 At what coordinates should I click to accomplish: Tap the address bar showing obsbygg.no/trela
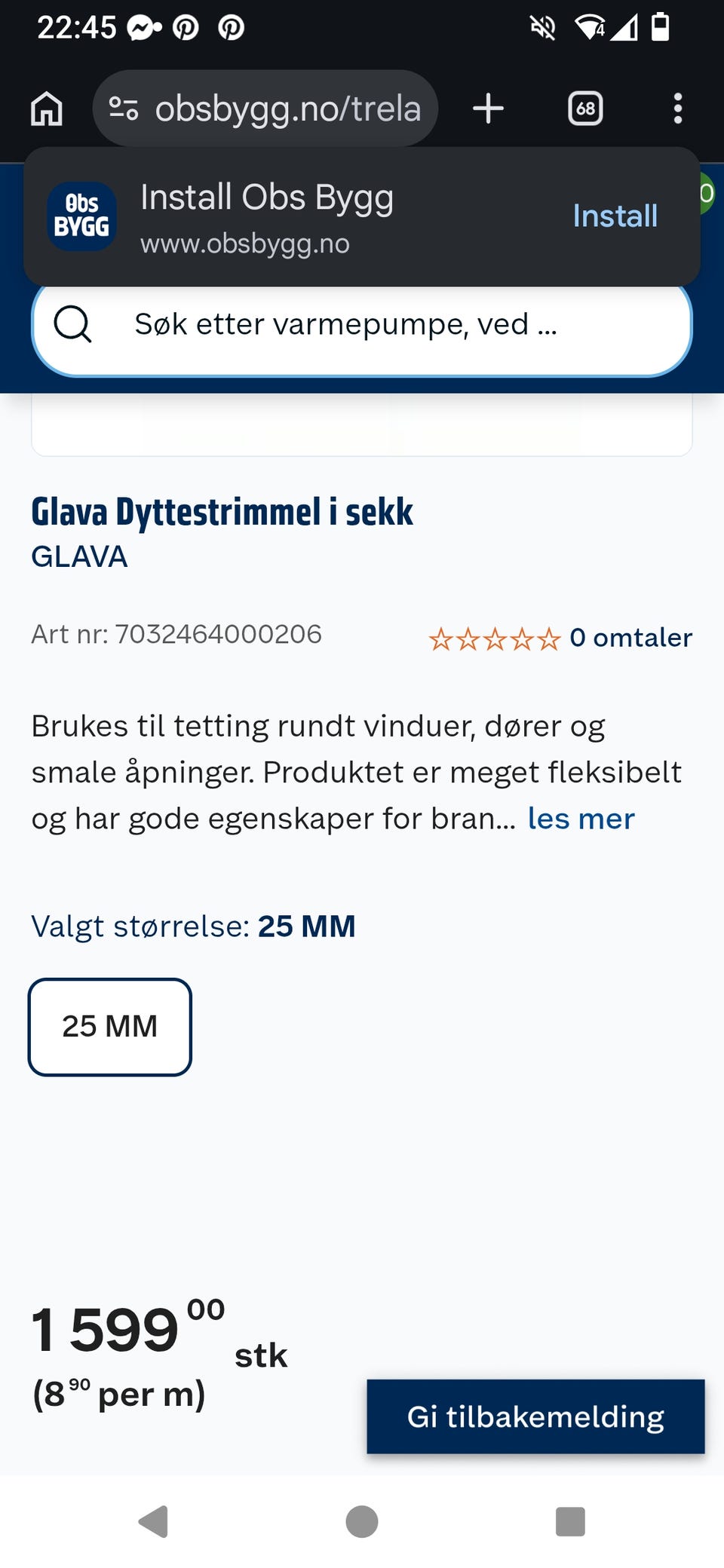(287, 108)
